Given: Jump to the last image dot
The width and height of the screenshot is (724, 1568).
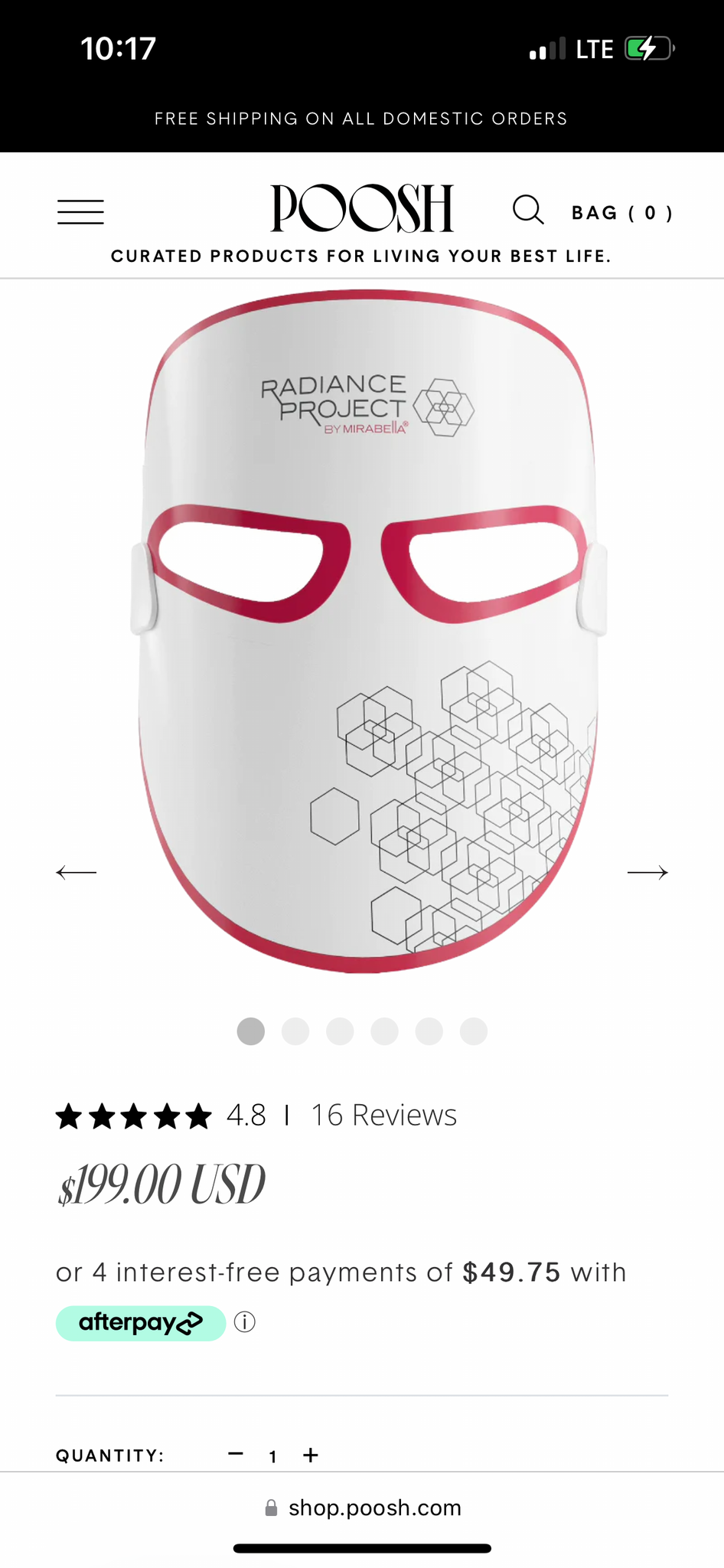Looking at the screenshot, I should tap(474, 1031).
